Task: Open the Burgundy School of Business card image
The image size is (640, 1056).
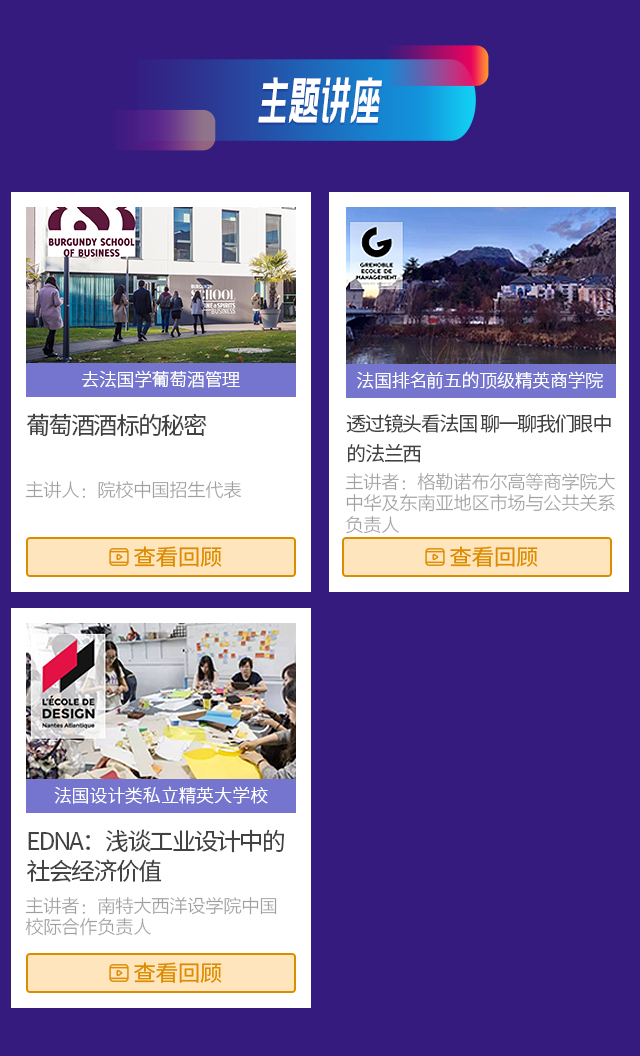Action: tap(161, 286)
